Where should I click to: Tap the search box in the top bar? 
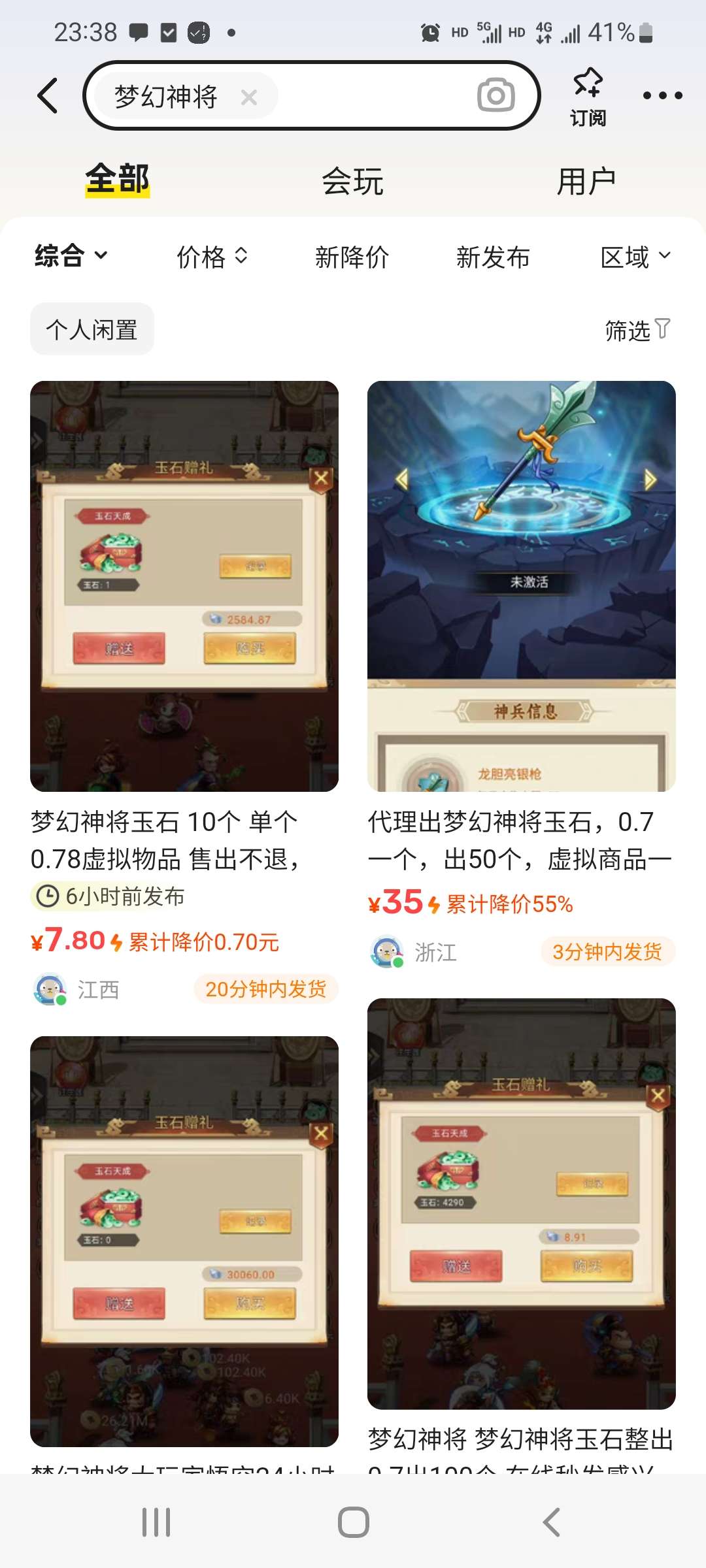tap(312, 95)
